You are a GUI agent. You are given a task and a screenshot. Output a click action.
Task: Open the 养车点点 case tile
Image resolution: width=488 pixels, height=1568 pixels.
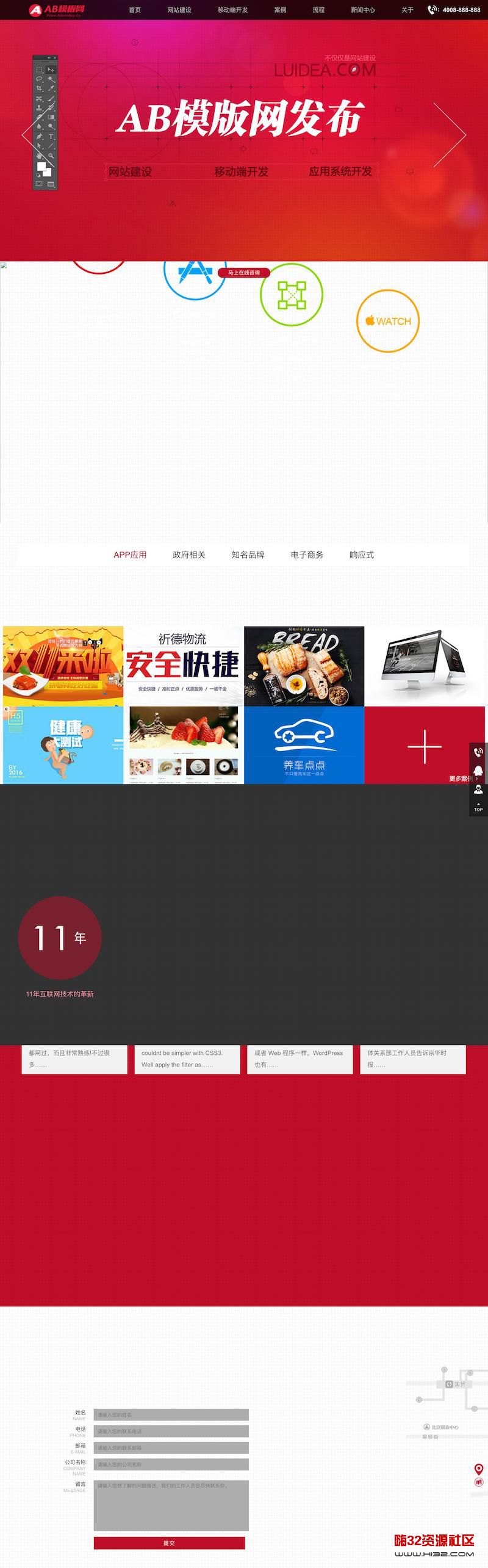click(304, 745)
